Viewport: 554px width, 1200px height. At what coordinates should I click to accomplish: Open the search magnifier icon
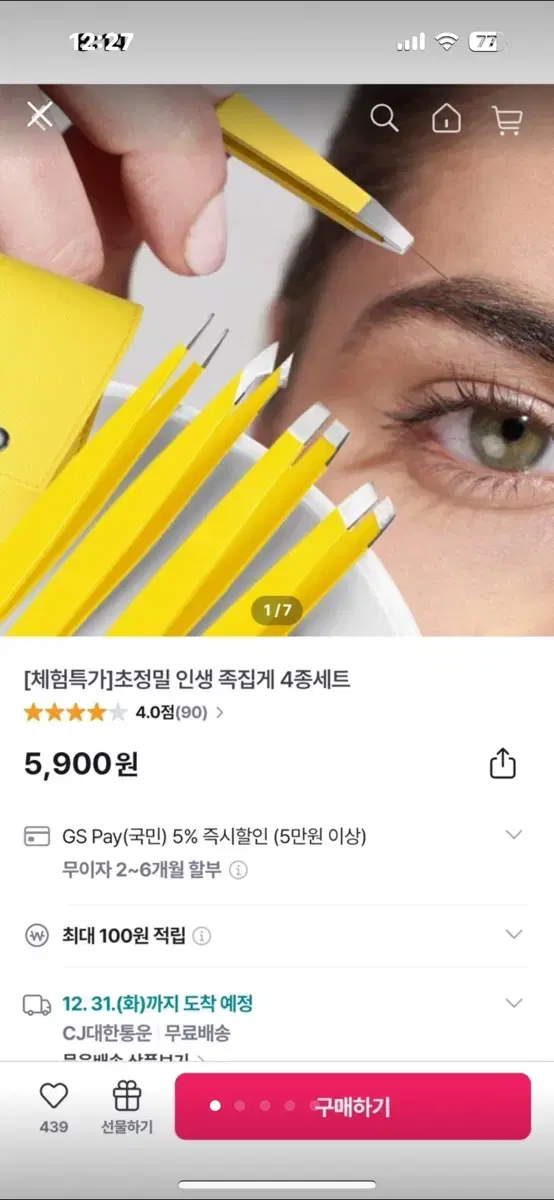pos(384,118)
